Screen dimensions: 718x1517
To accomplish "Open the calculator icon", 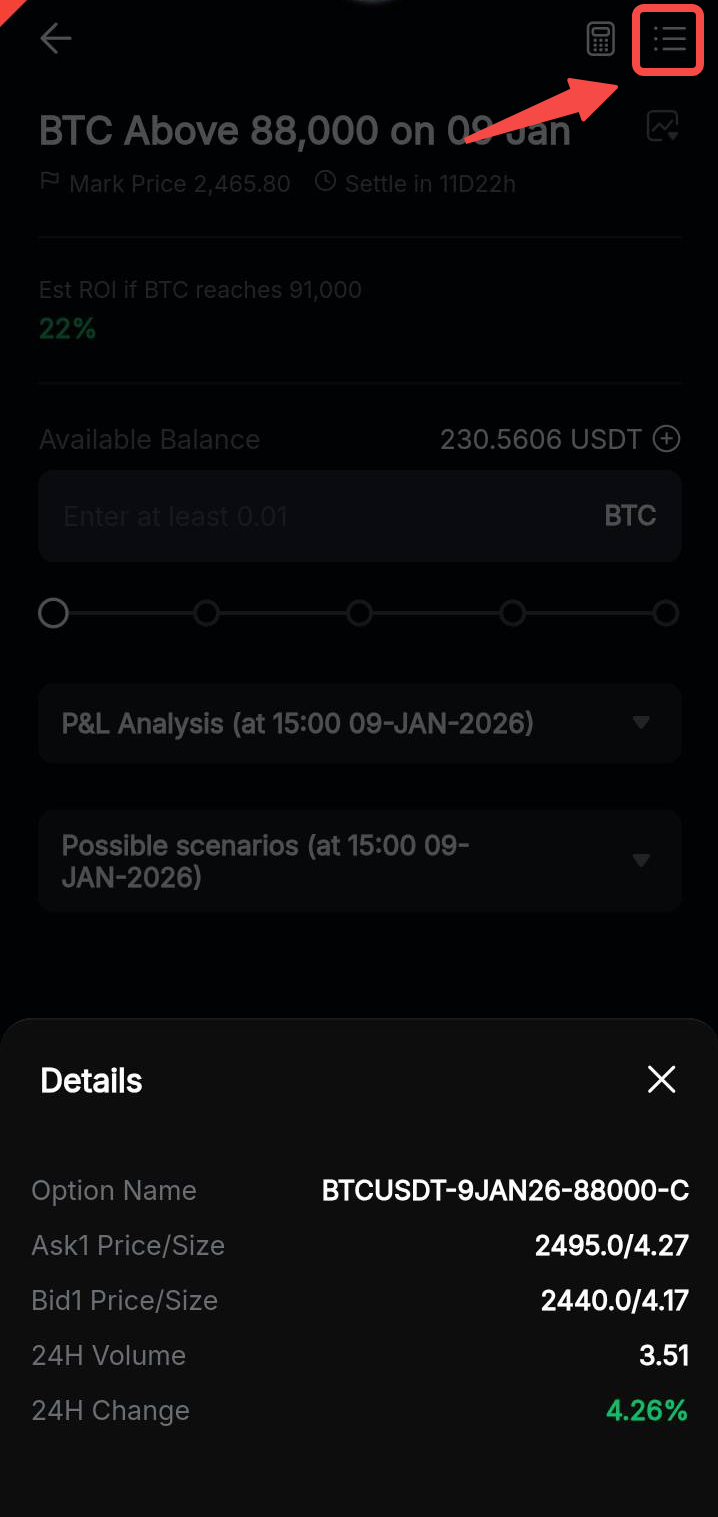I will 600,39.
